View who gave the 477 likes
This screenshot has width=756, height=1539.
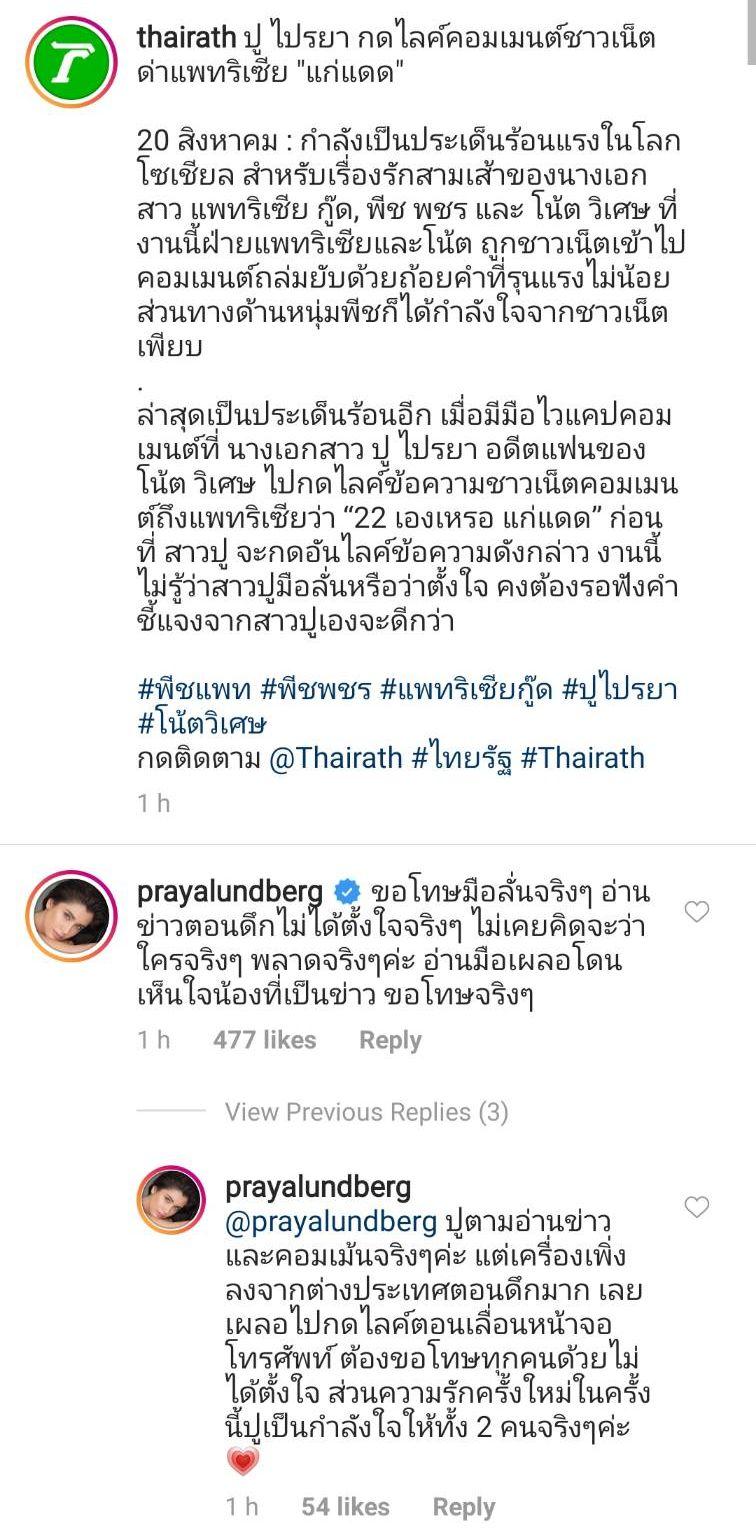click(x=264, y=1040)
